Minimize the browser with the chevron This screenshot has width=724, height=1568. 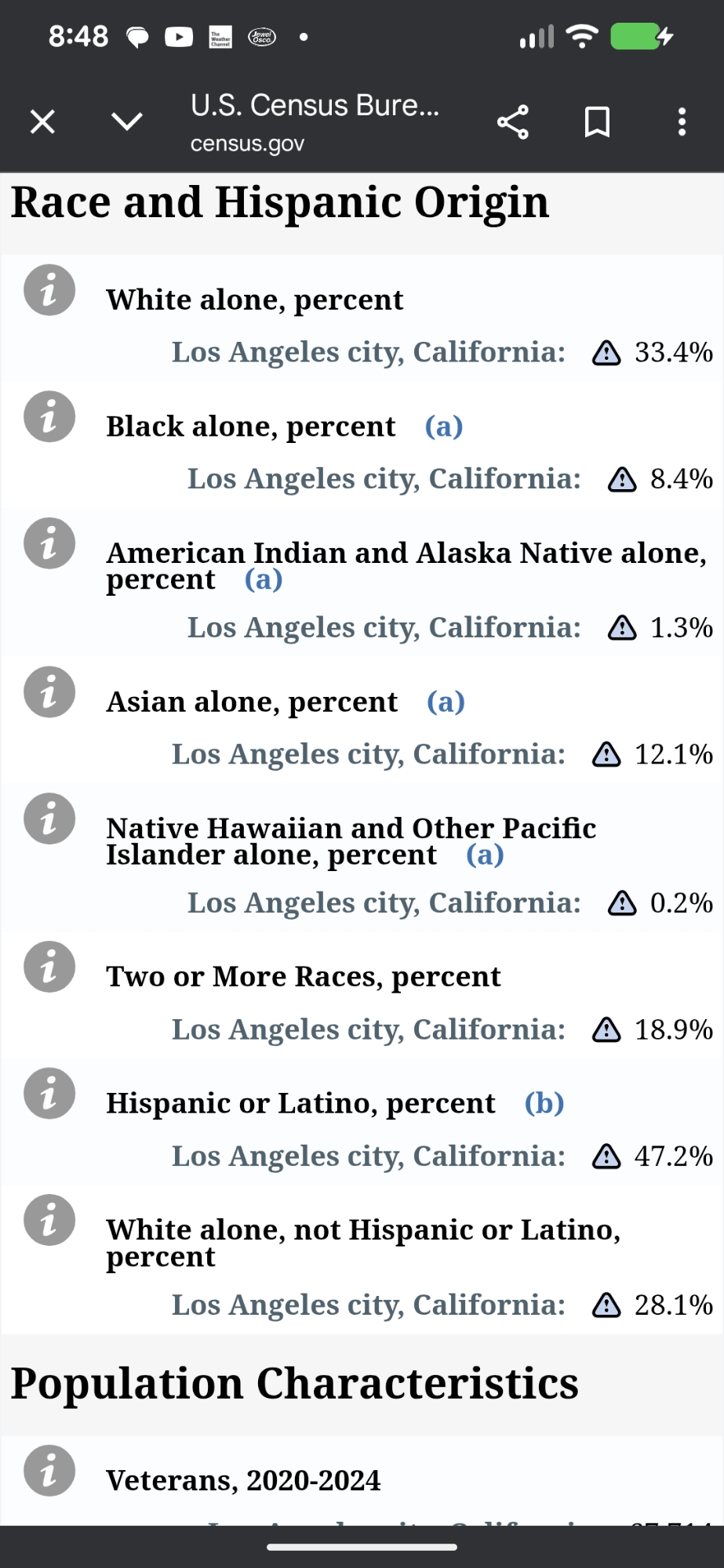pyautogui.click(x=126, y=122)
